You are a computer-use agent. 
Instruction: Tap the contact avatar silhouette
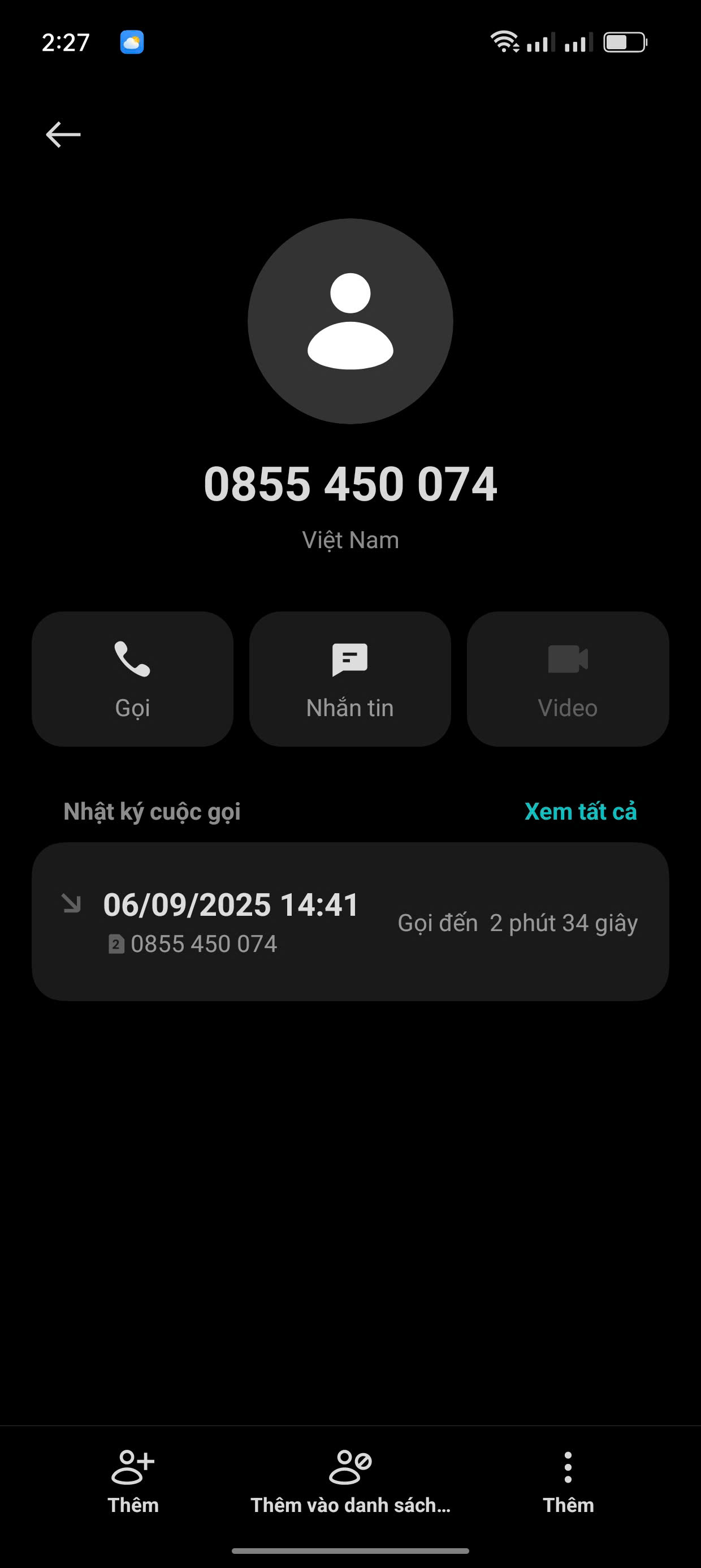[x=350, y=322]
